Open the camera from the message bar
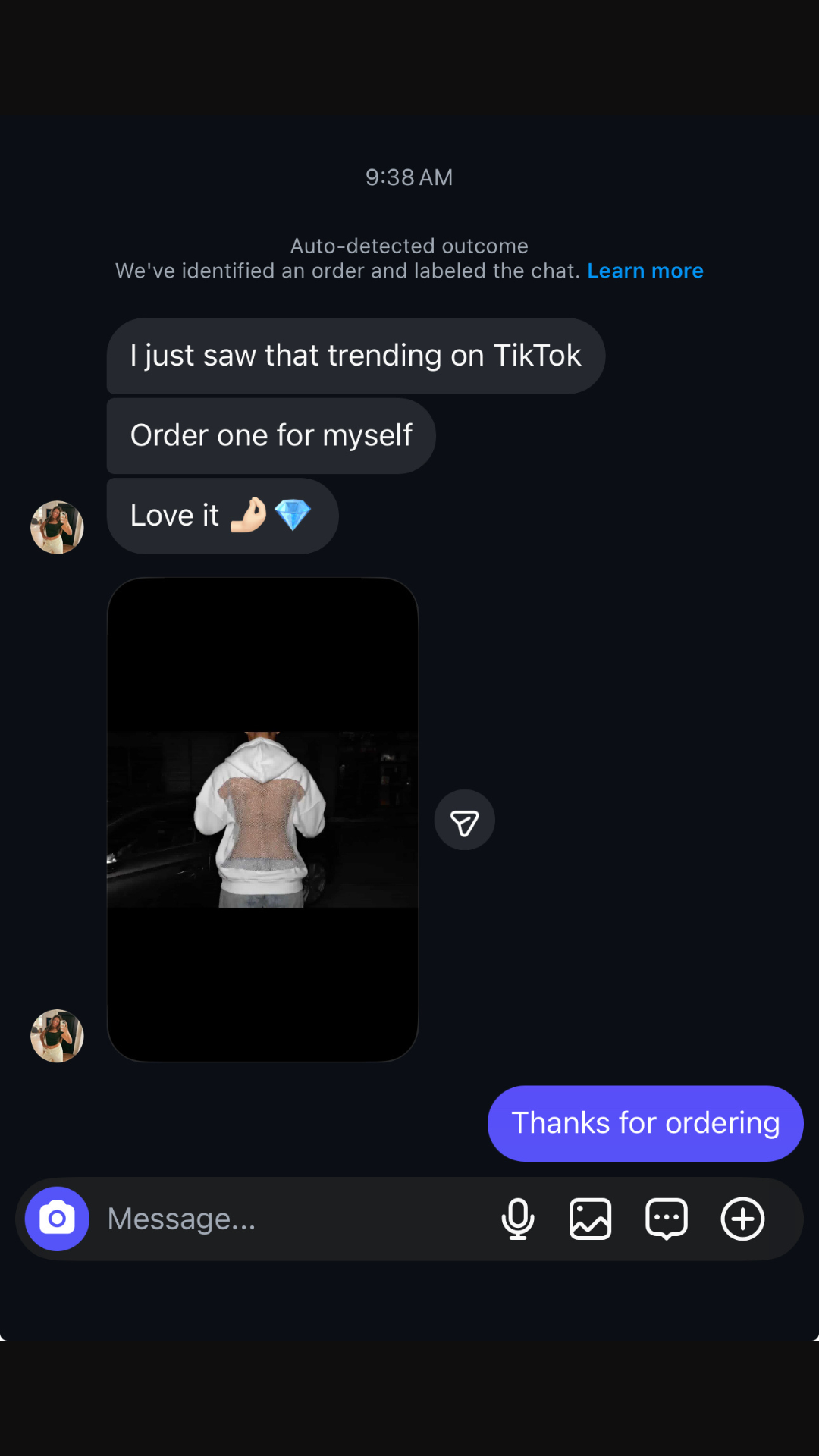819x1456 pixels. click(57, 1219)
